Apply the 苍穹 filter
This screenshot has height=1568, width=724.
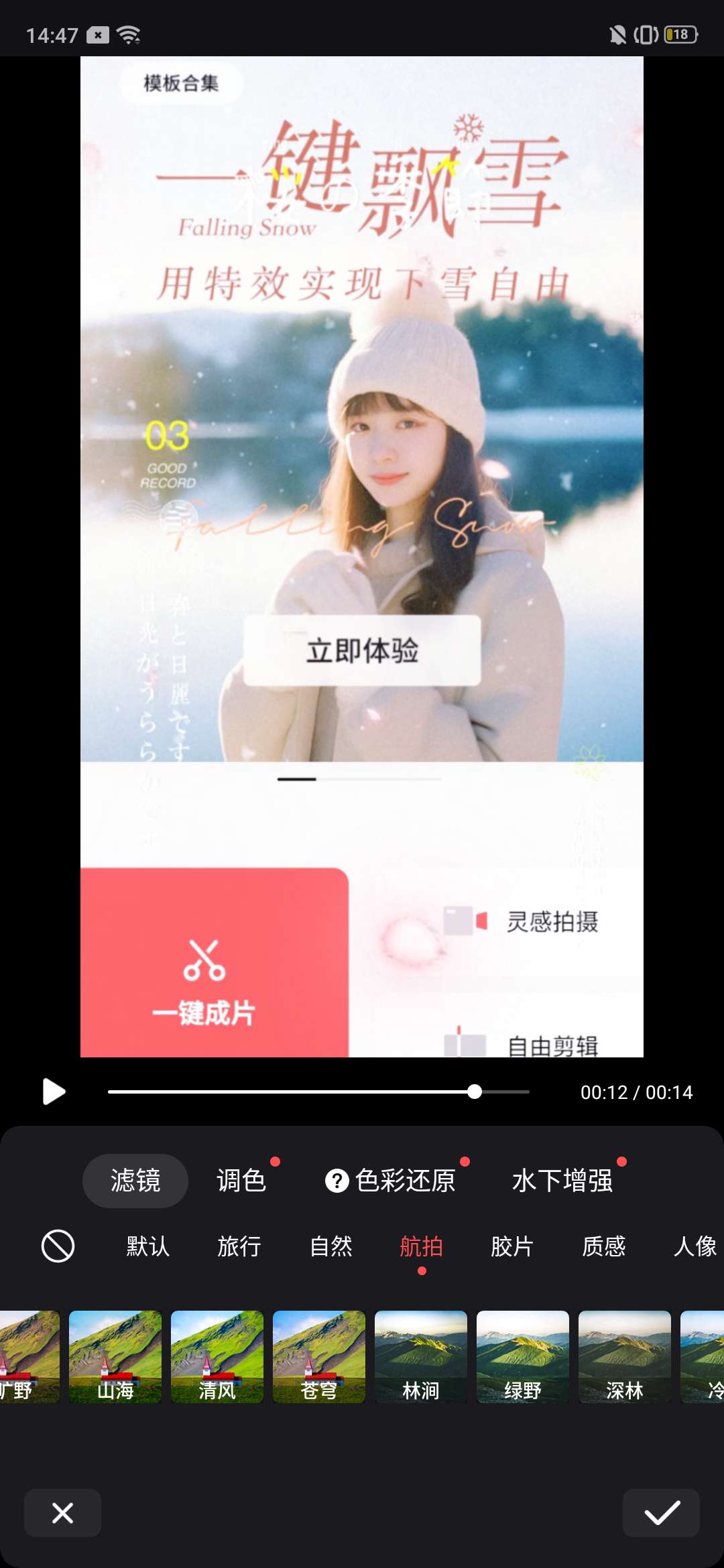point(319,1356)
